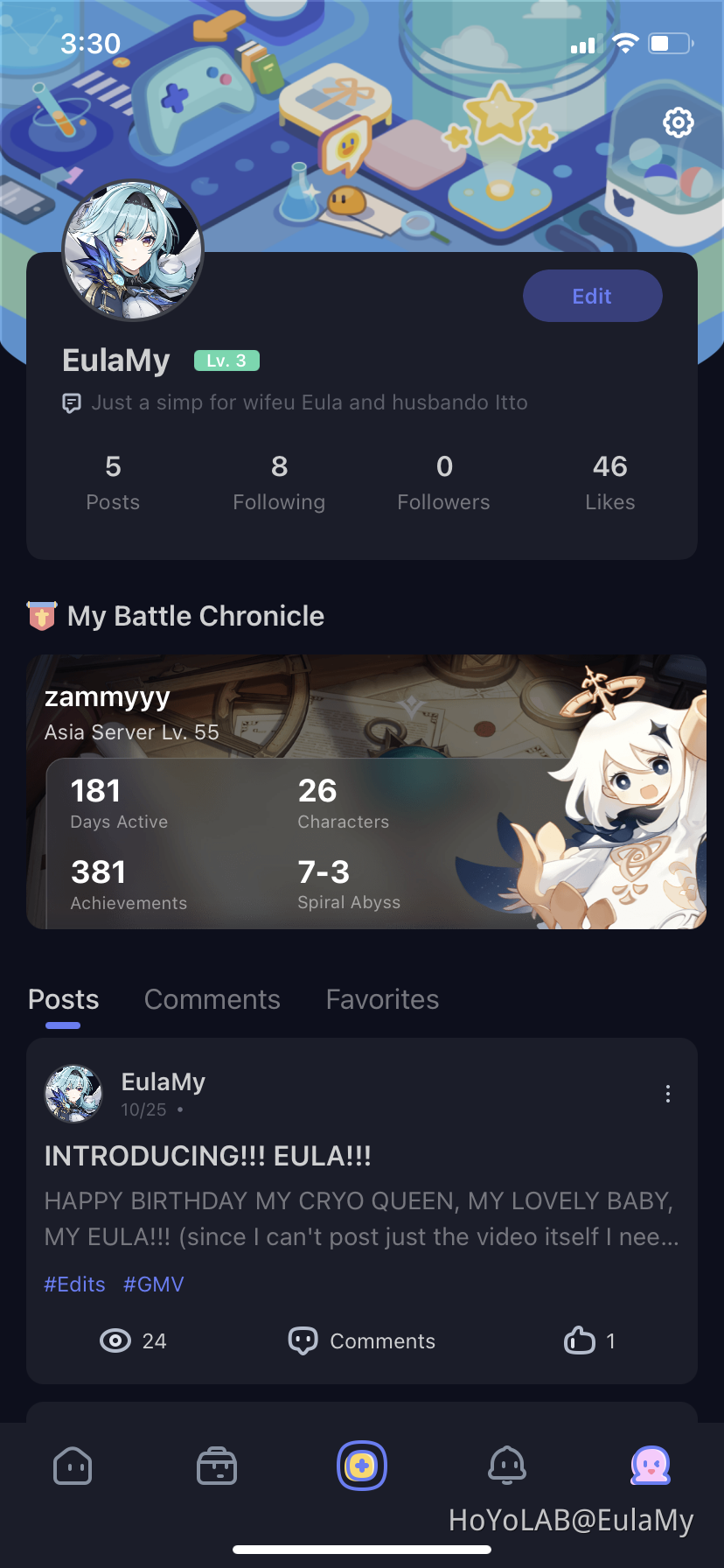Like the Eula birthday post with thumbs up
Screen dimensions: 724x1568
578,1340
